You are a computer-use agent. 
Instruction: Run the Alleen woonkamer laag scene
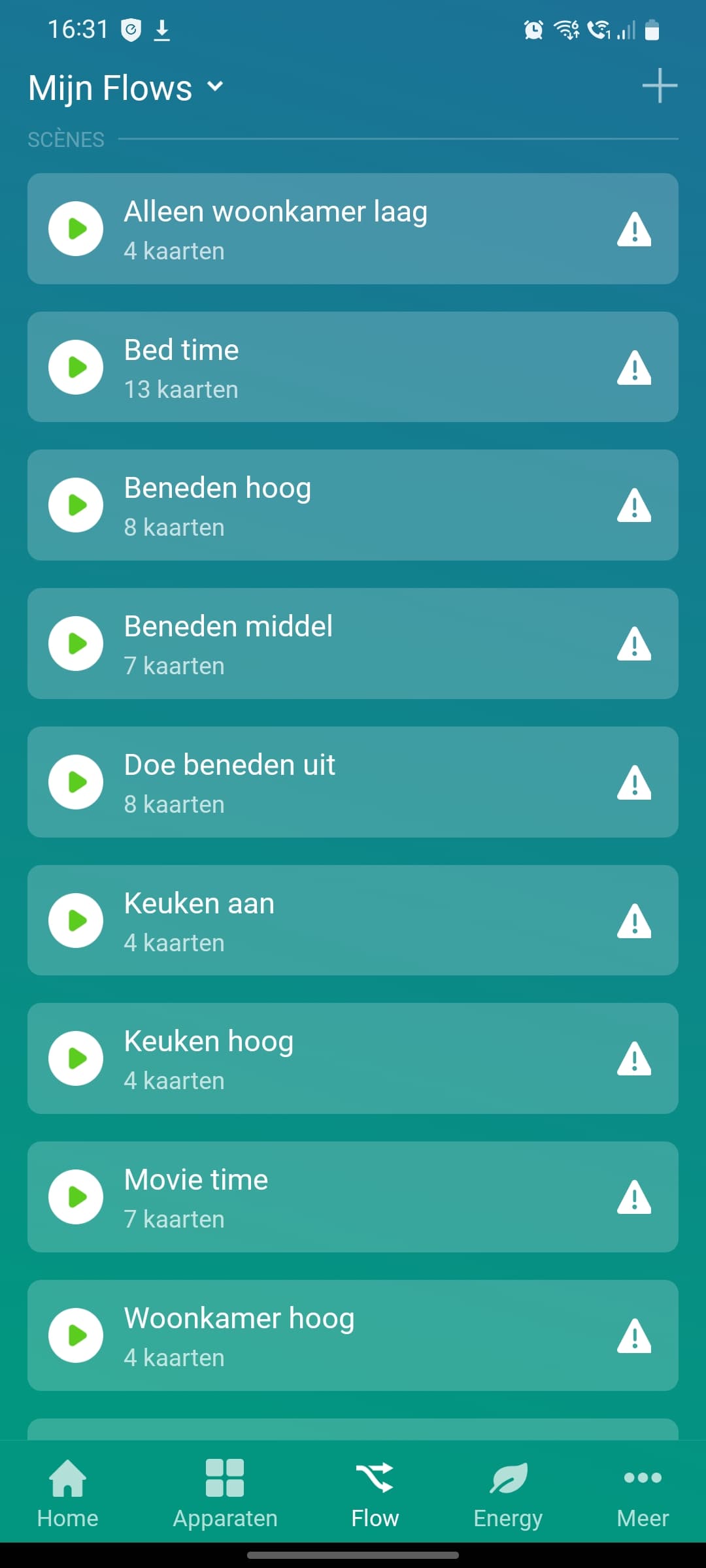[76, 229]
